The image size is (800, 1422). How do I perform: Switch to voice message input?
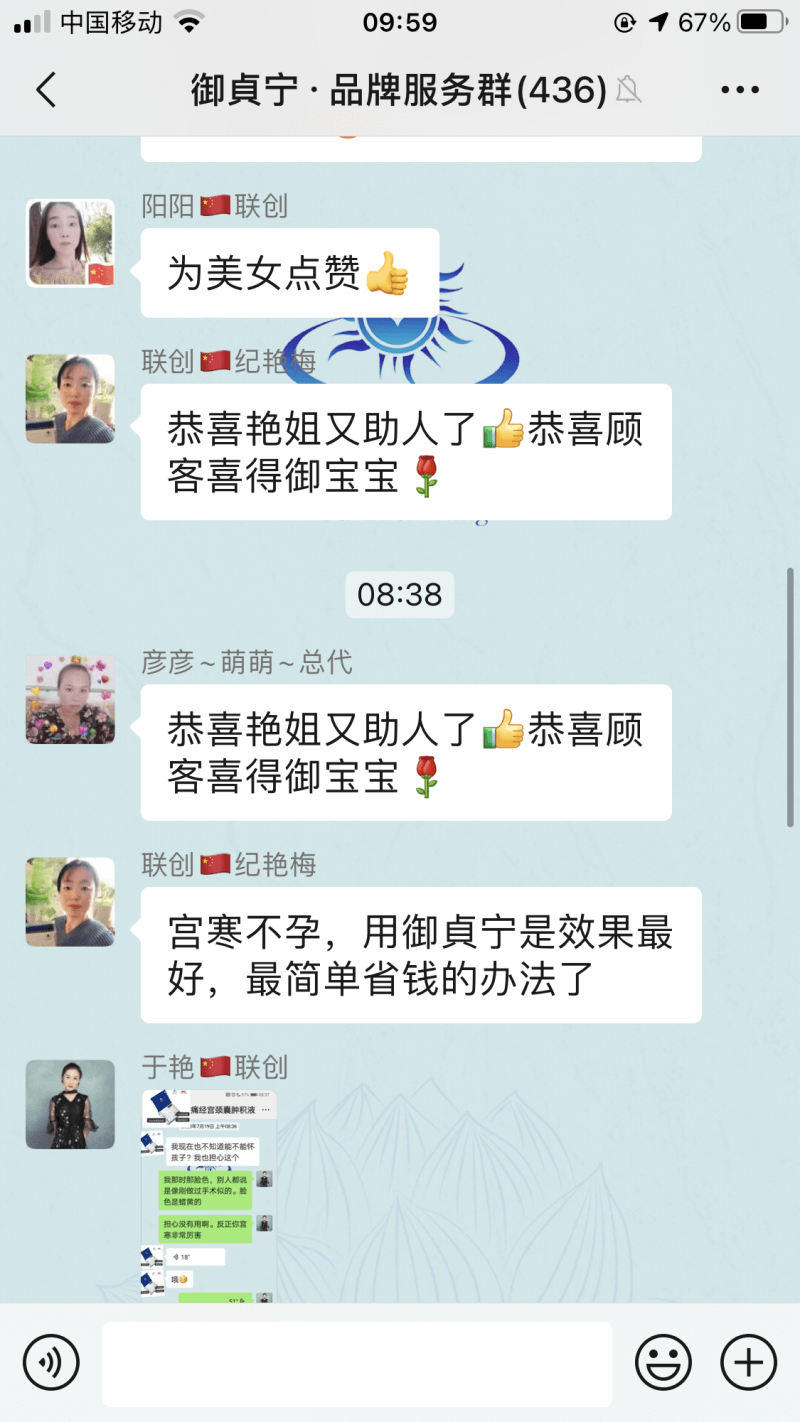[x=51, y=1362]
